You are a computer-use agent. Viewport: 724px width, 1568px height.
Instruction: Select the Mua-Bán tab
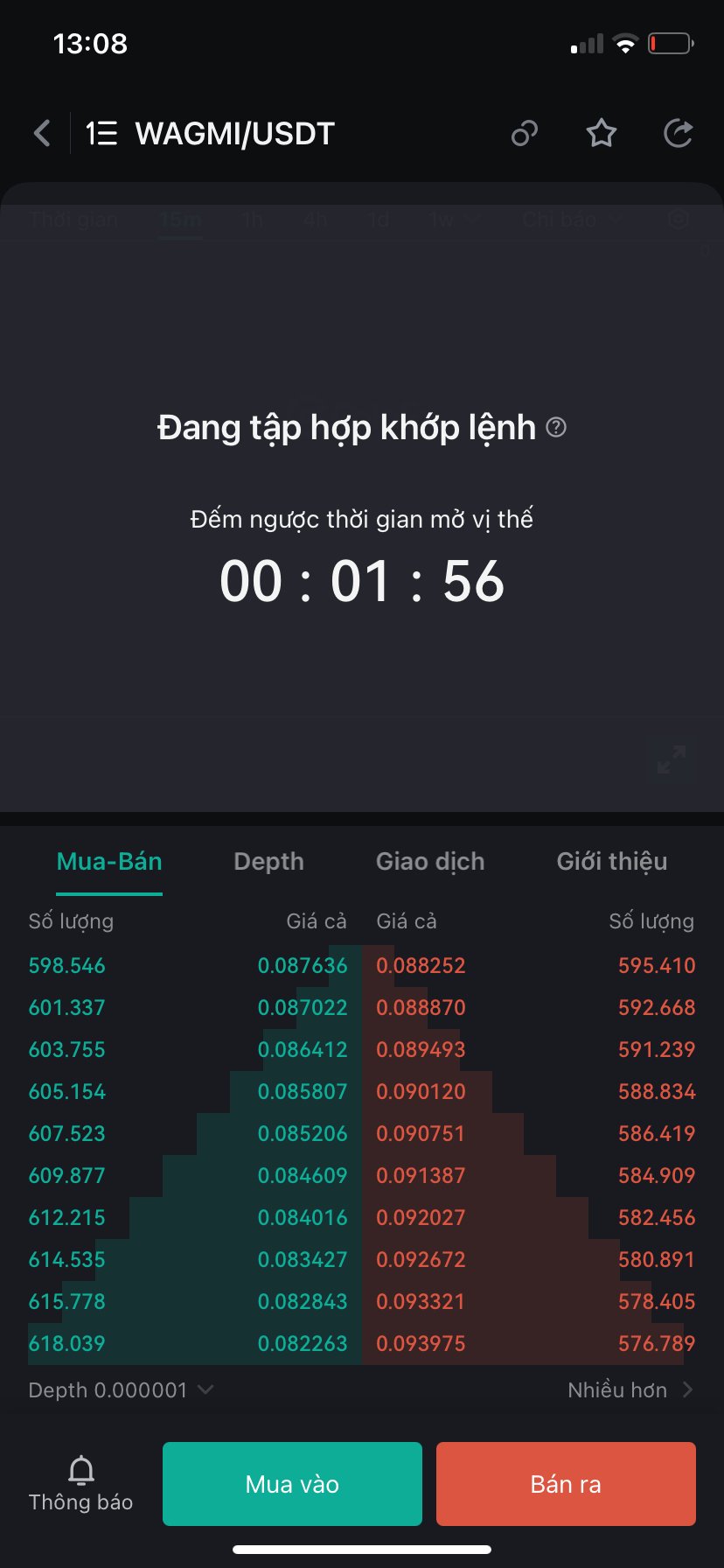click(x=109, y=862)
